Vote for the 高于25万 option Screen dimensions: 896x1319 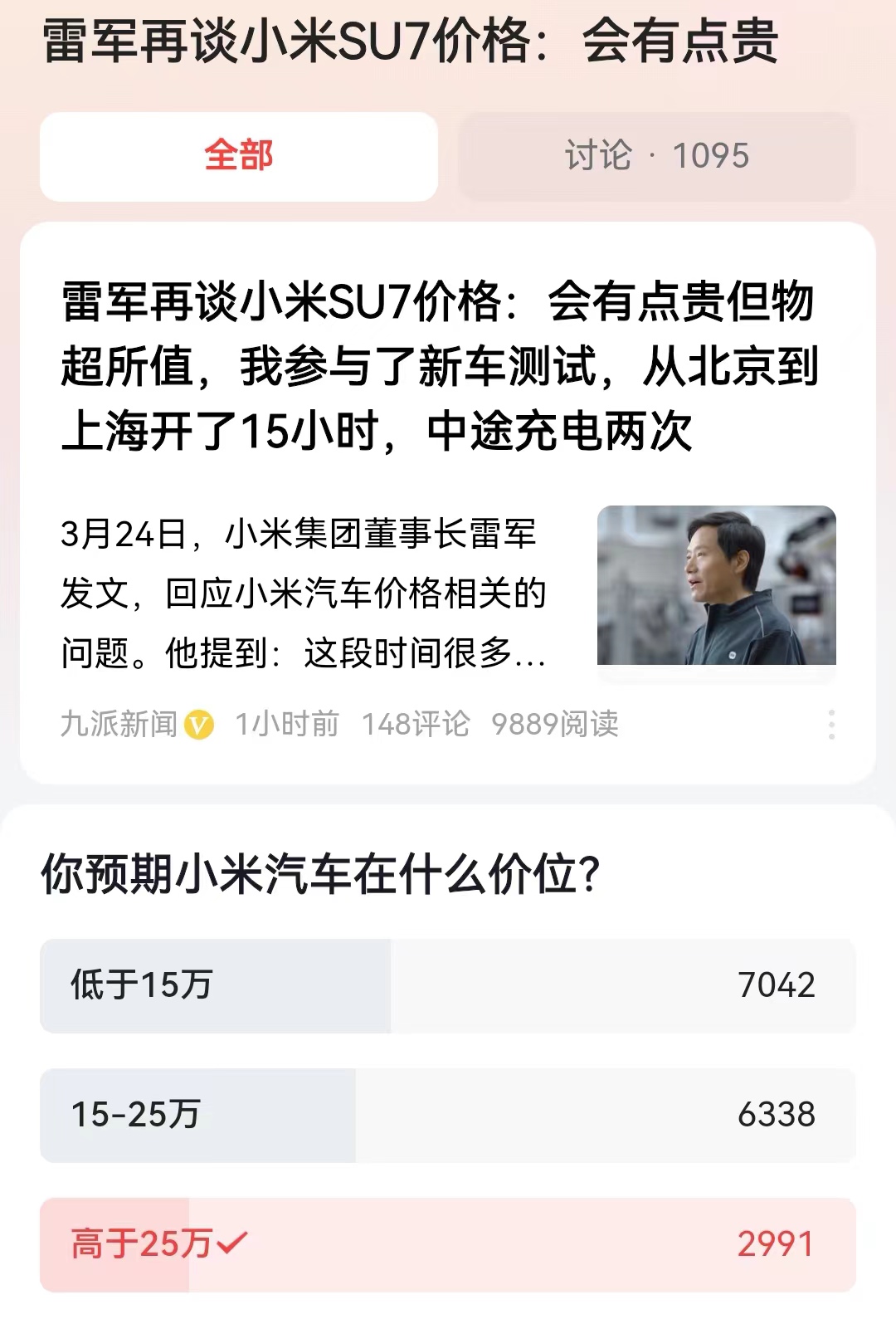pyautogui.click(x=447, y=1244)
